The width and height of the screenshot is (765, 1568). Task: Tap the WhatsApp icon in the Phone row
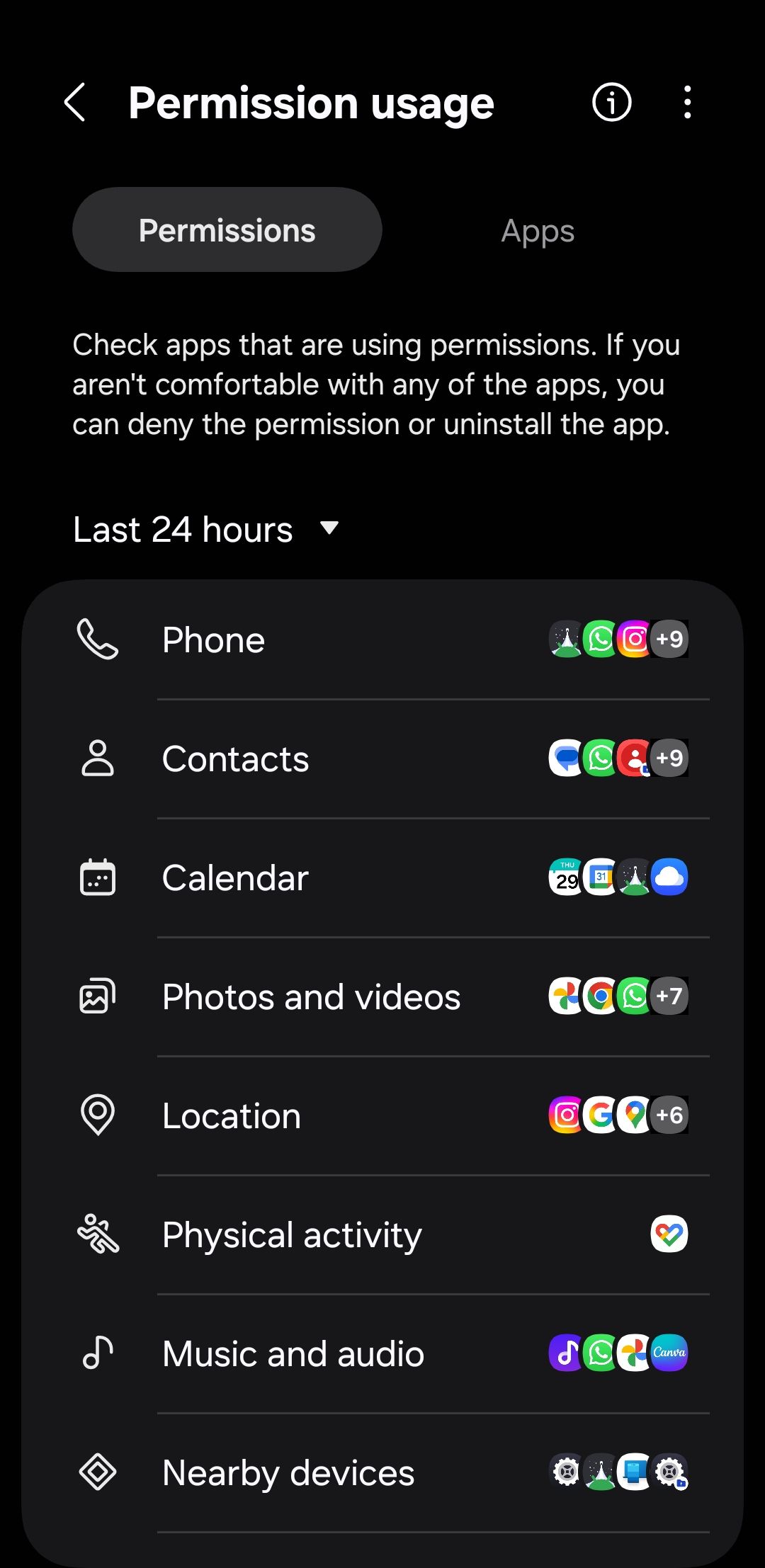600,638
